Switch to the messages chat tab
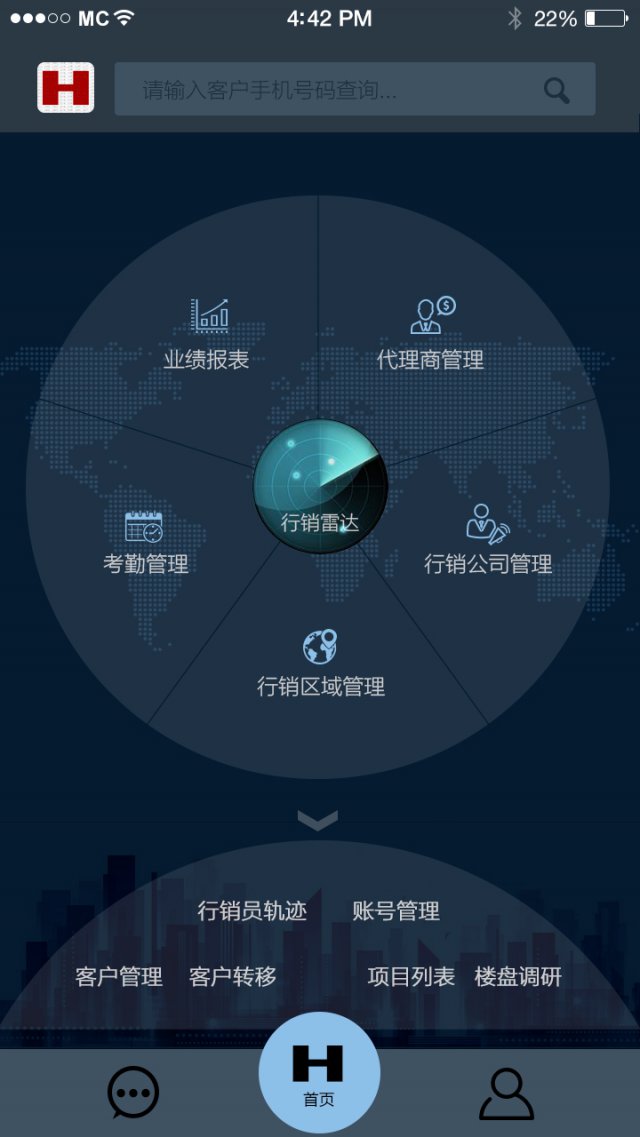 click(133, 1092)
